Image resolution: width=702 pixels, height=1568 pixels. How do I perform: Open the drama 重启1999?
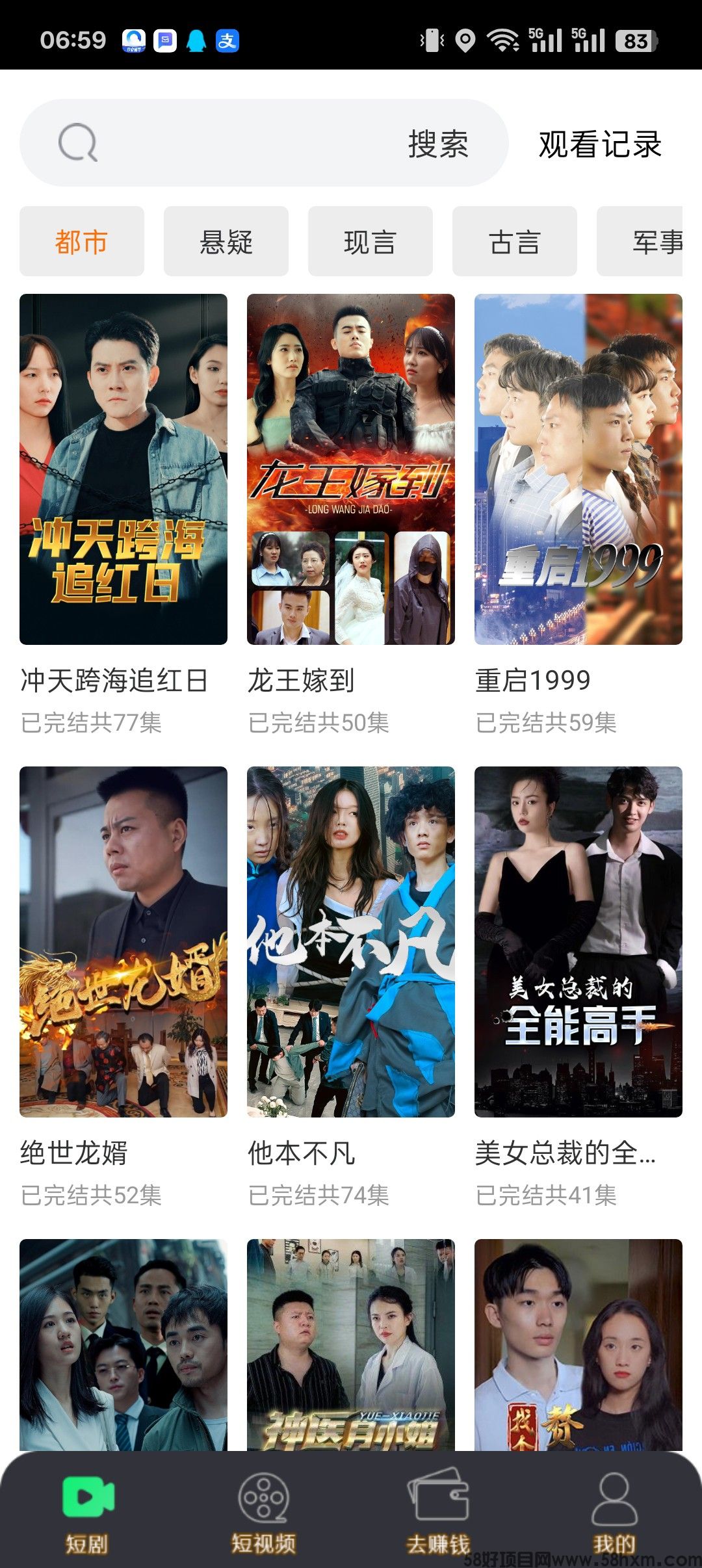(578, 469)
